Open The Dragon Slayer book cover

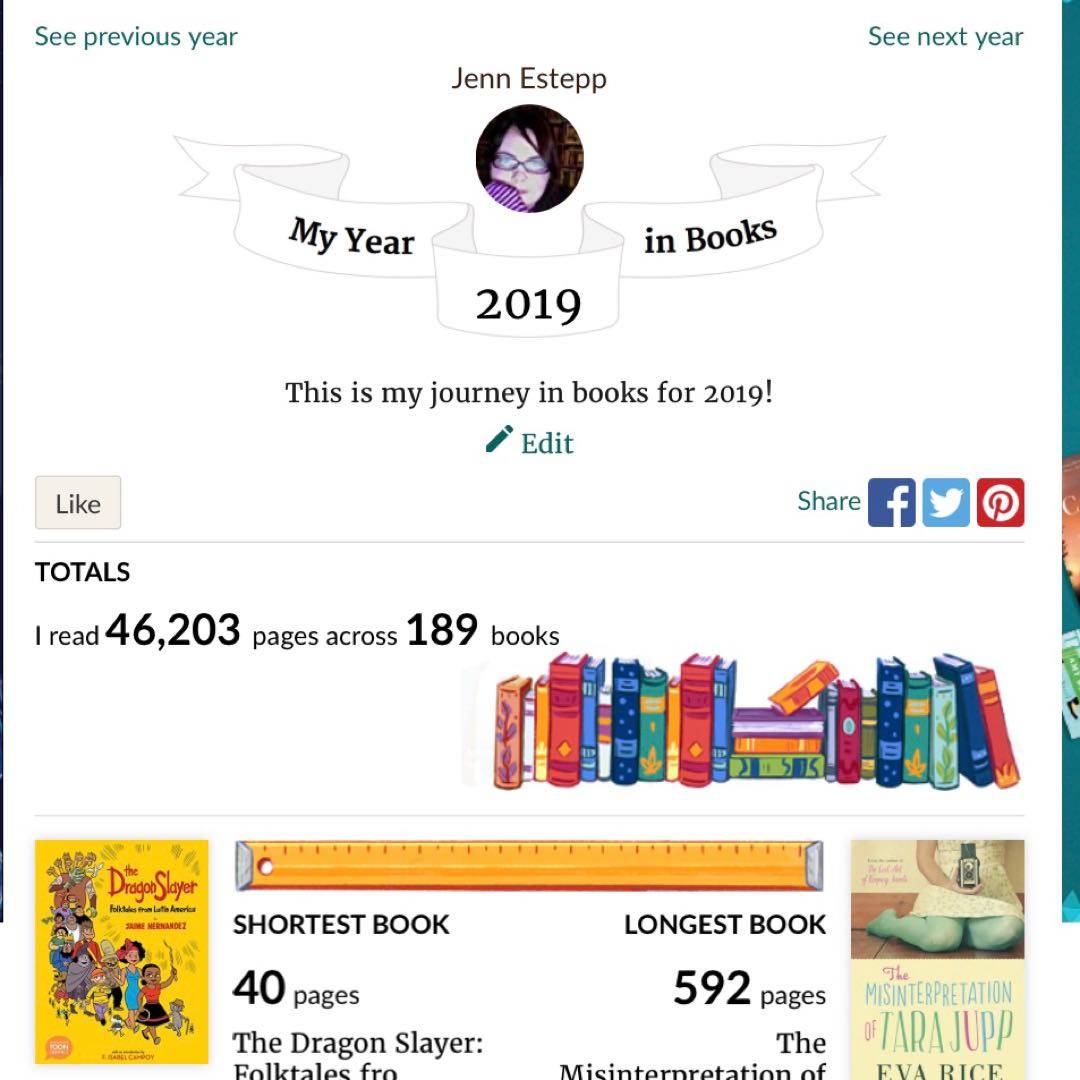(x=122, y=951)
